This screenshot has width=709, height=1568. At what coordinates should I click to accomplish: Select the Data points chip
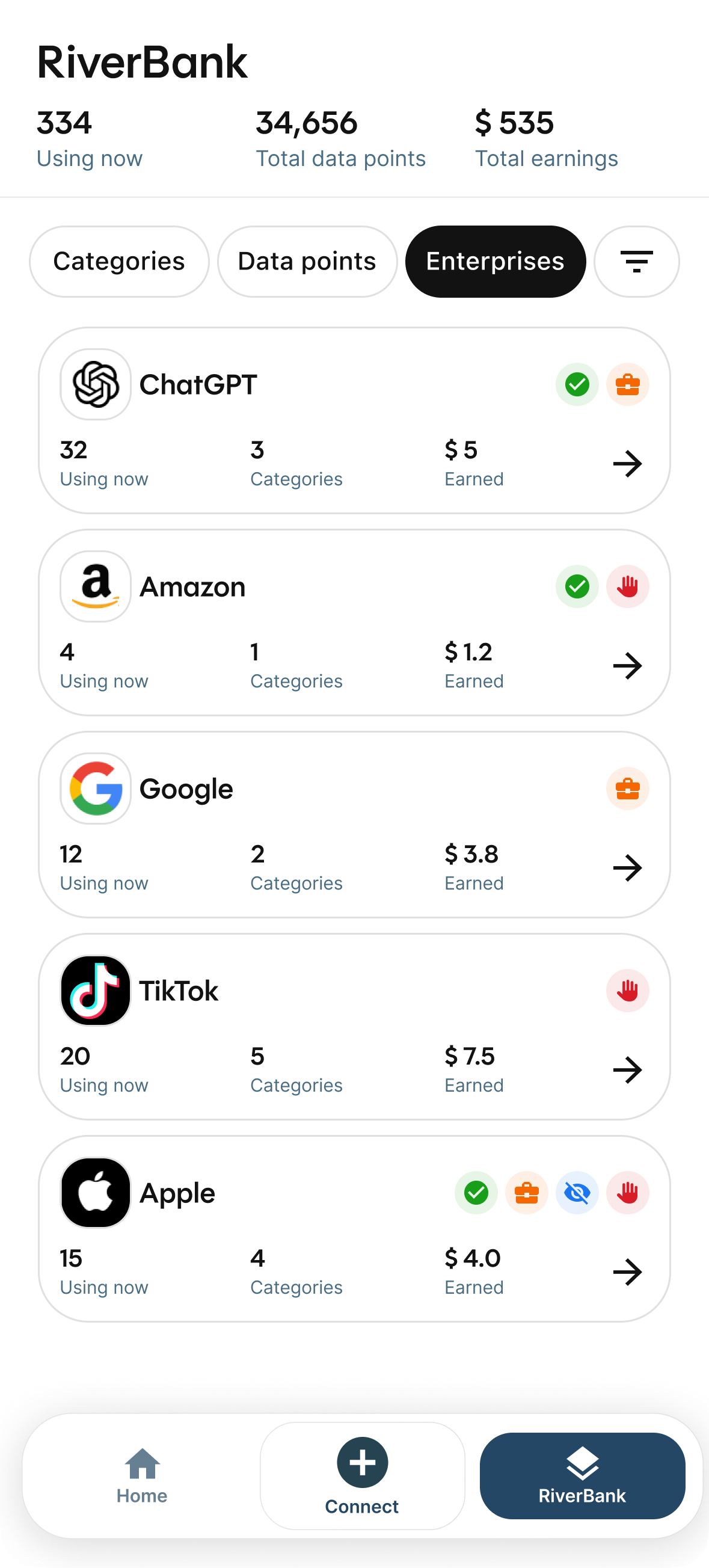tap(307, 262)
